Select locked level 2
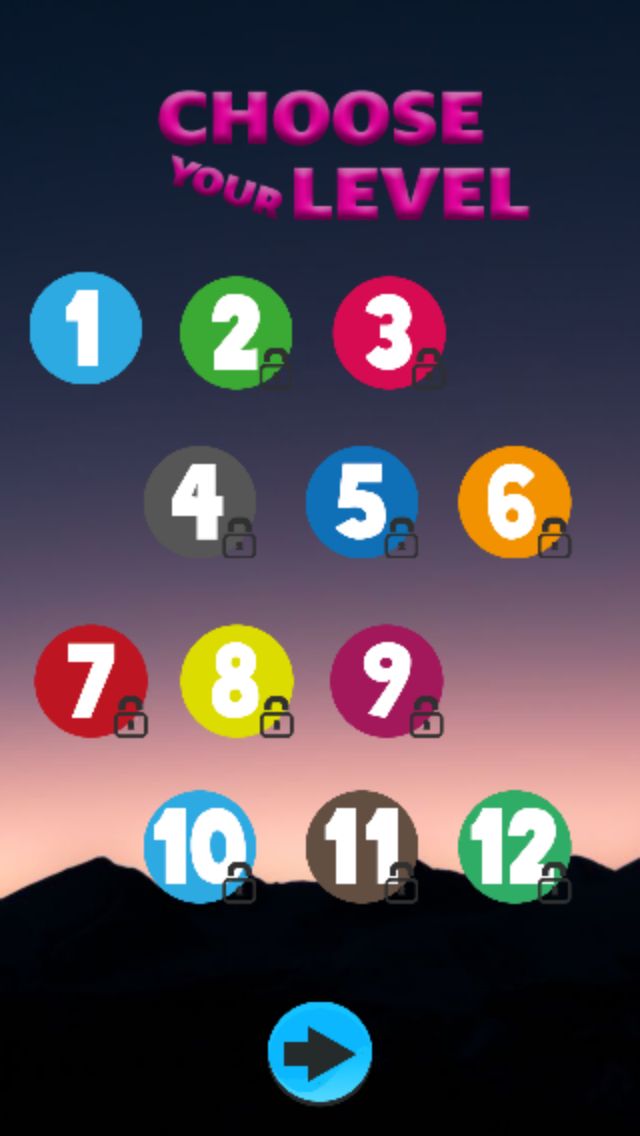 (236, 333)
